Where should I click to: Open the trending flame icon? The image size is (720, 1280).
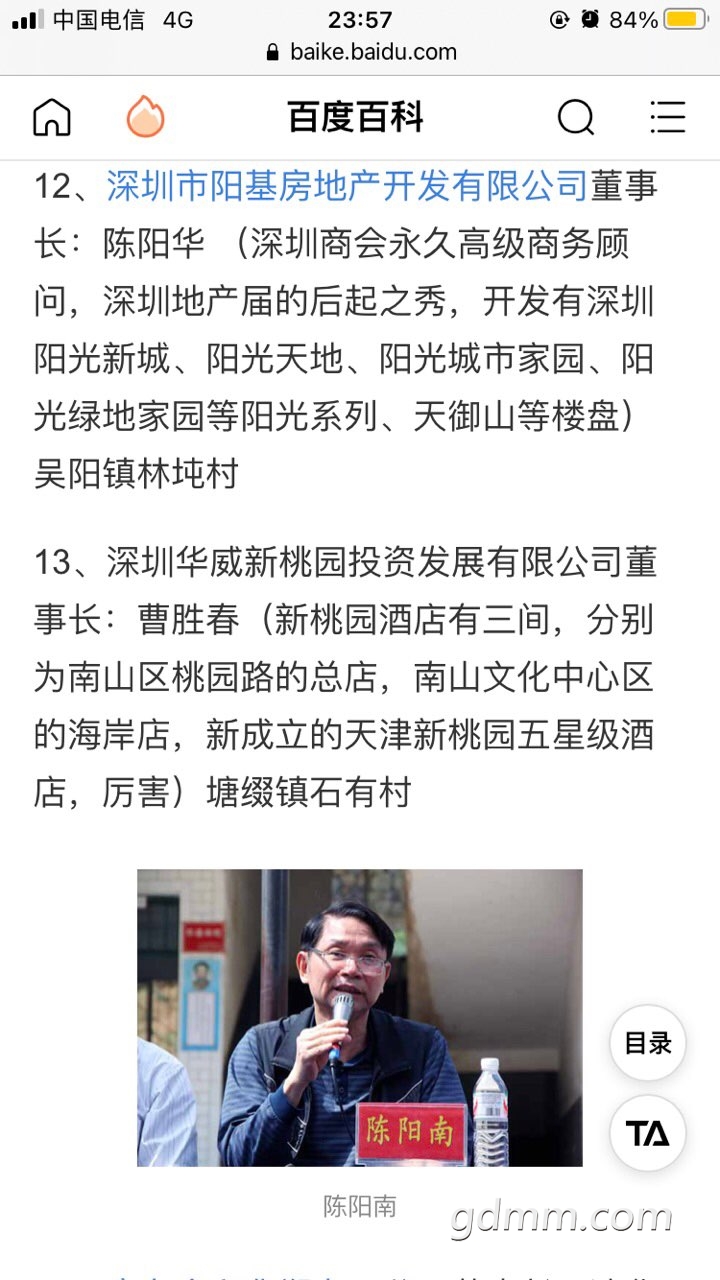pyautogui.click(x=146, y=118)
